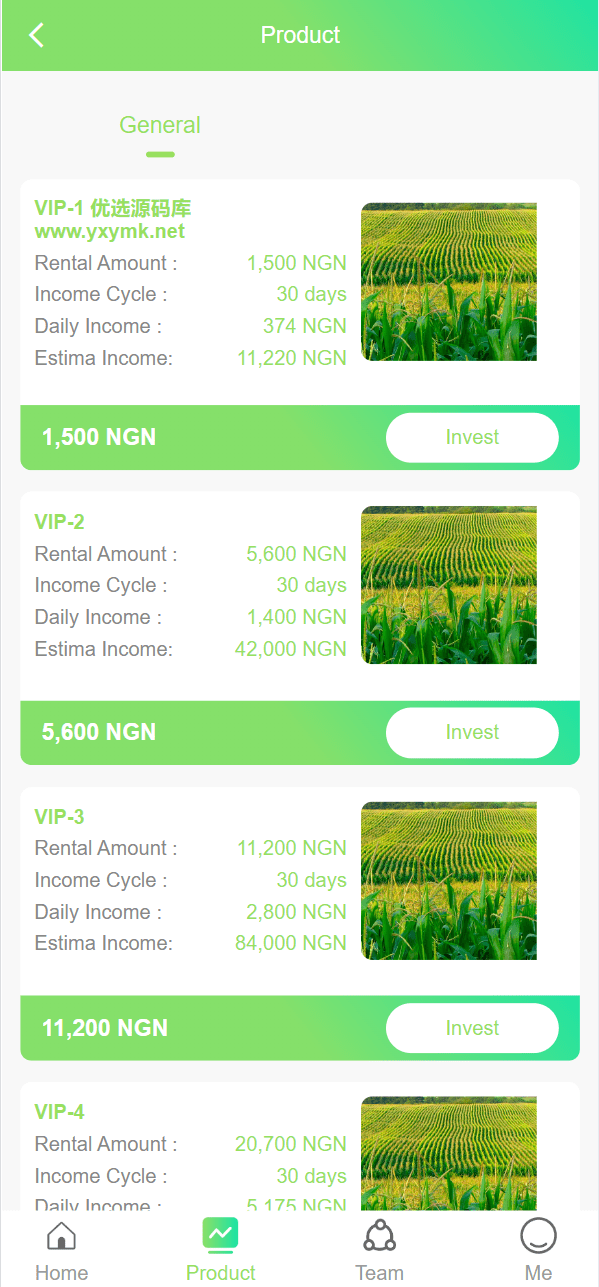This screenshot has width=599, height=1287.
Task: Invest in the VIP-1 plan
Action: pyautogui.click(x=472, y=437)
